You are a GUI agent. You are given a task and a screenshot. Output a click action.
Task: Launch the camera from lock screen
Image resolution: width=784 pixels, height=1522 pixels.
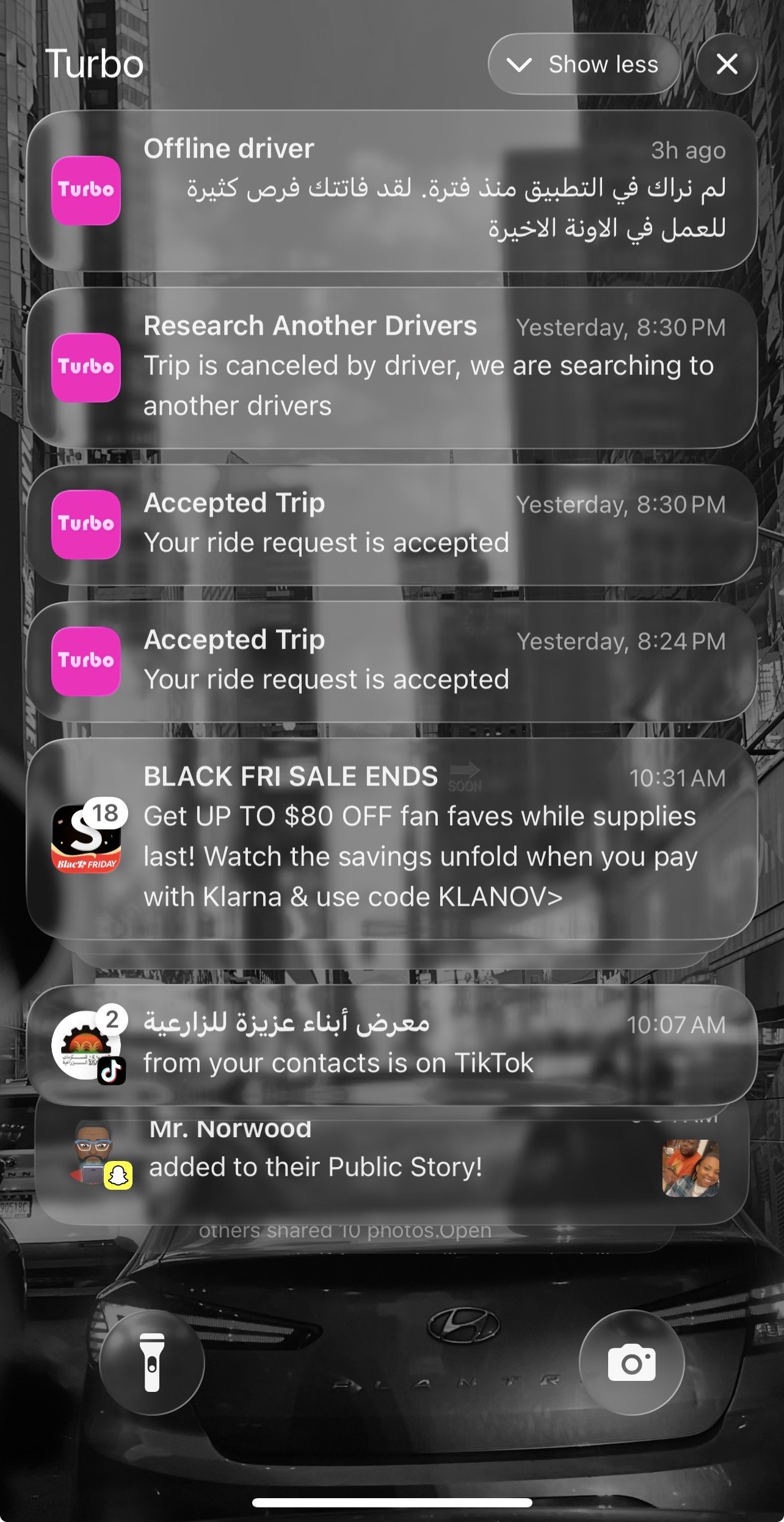pos(631,1362)
